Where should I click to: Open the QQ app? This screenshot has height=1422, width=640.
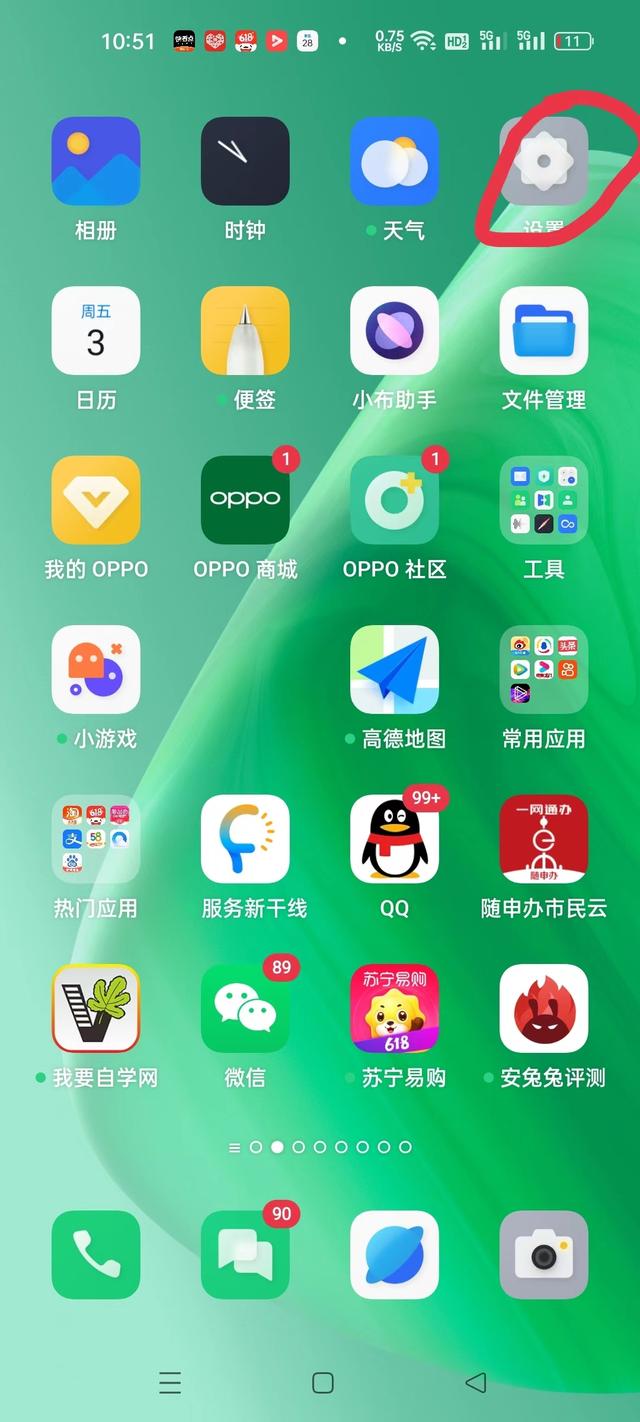pyautogui.click(x=394, y=839)
